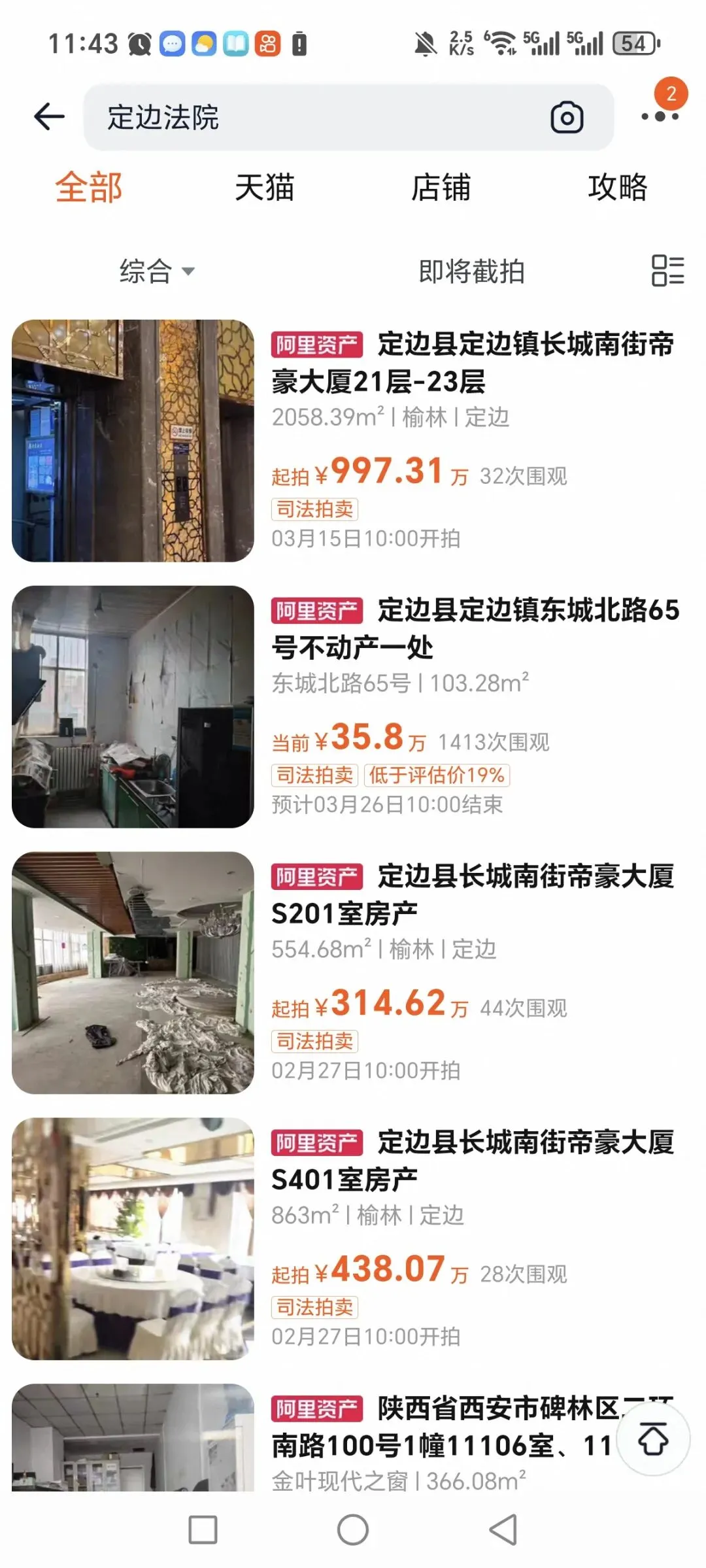Toggle the list layout view icon

click(x=667, y=270)
